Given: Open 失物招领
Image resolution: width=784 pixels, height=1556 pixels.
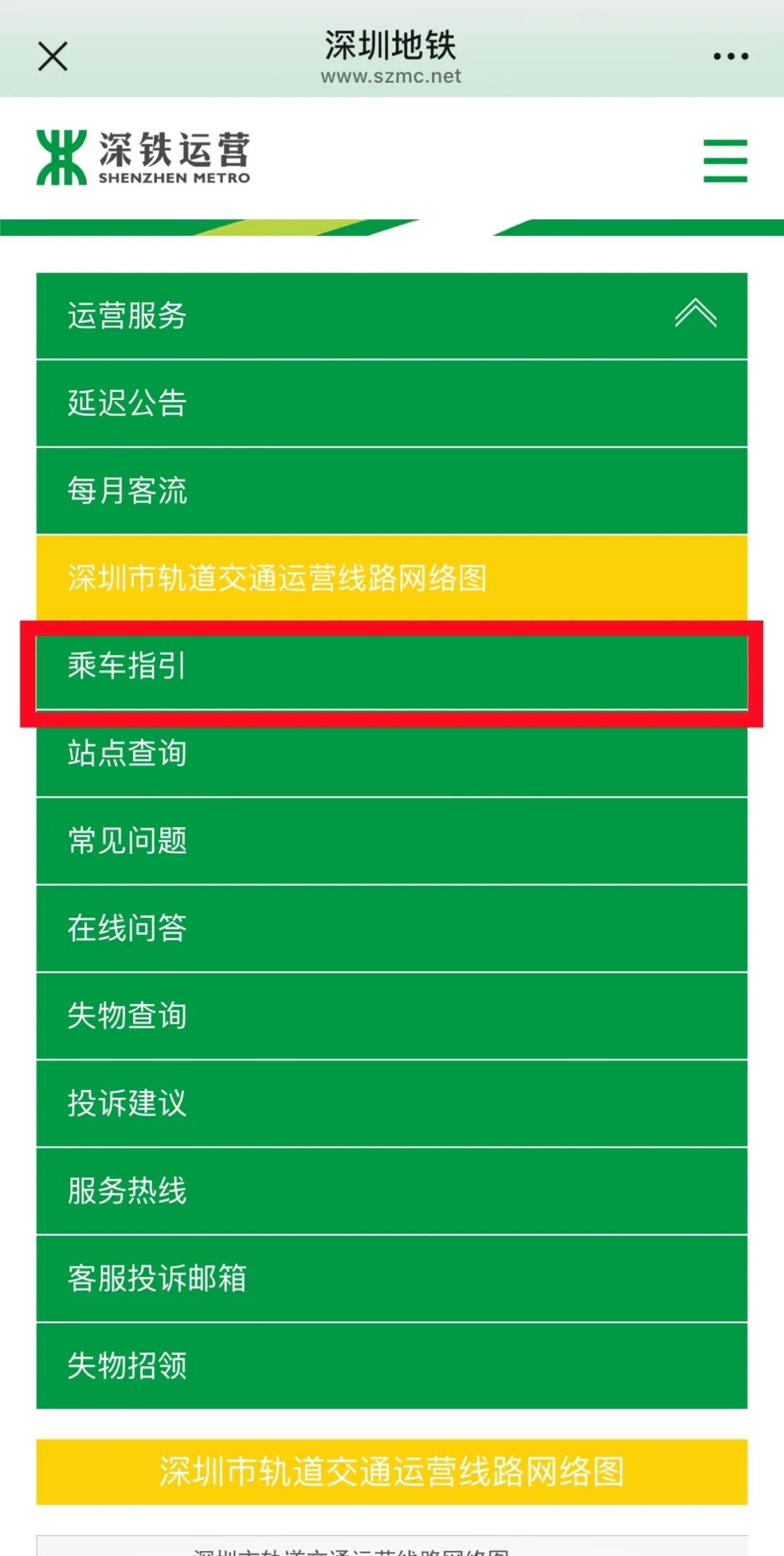Looking at the screenshot, I should tap(392, 1366).
